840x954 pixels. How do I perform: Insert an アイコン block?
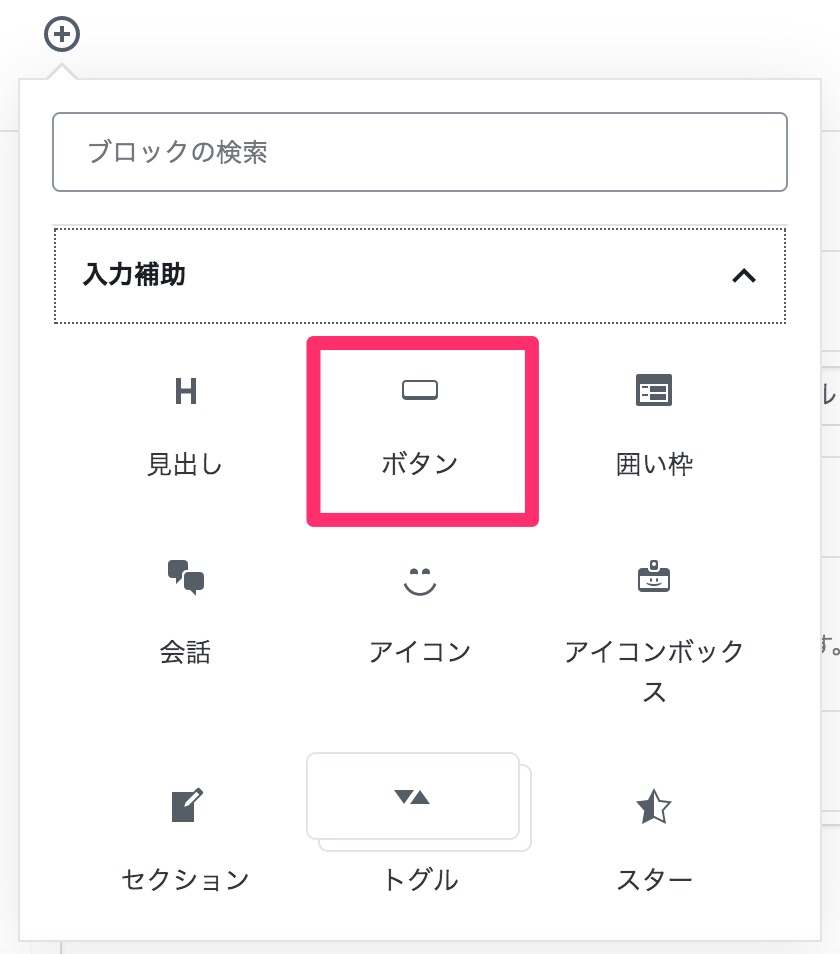419,612
